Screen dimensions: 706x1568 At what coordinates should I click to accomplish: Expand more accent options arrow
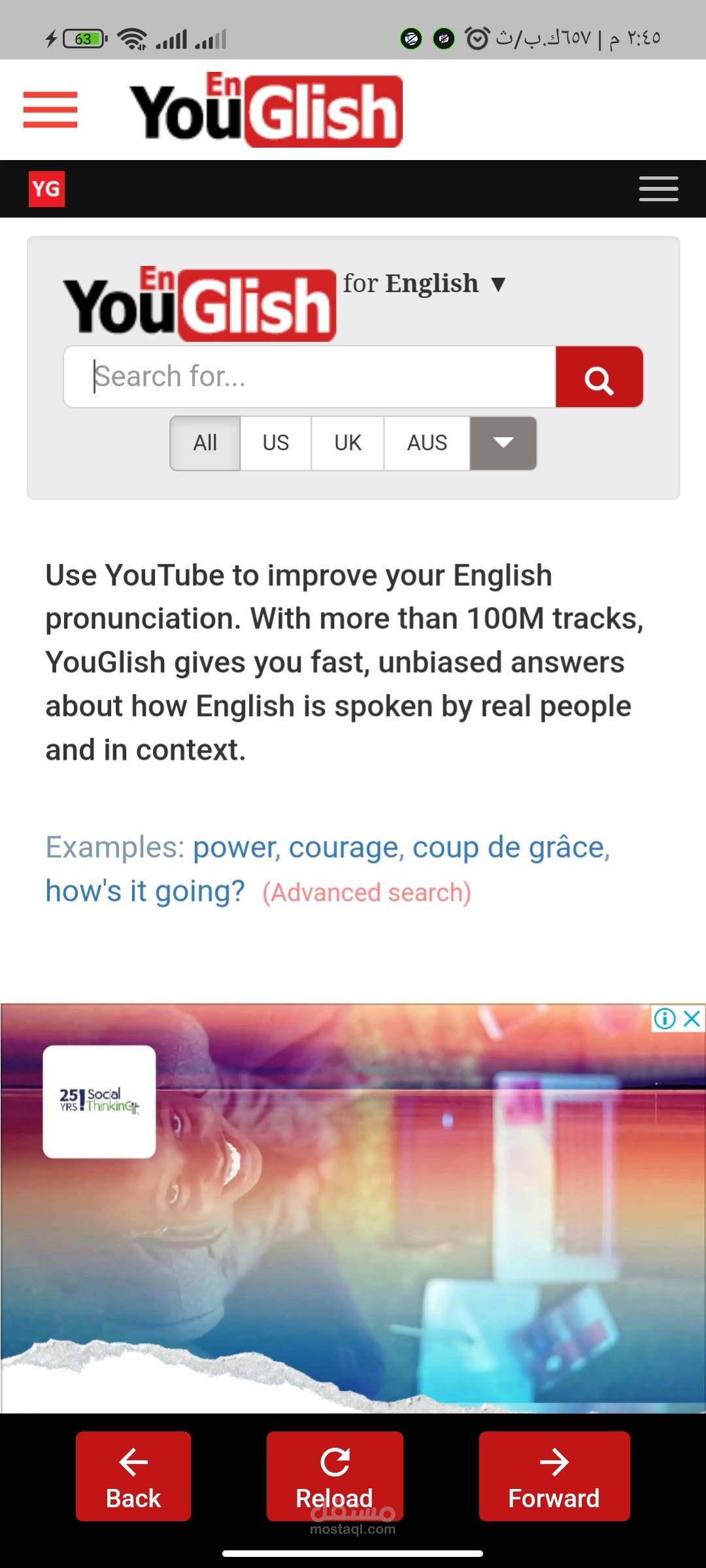(x=503, y=443)
